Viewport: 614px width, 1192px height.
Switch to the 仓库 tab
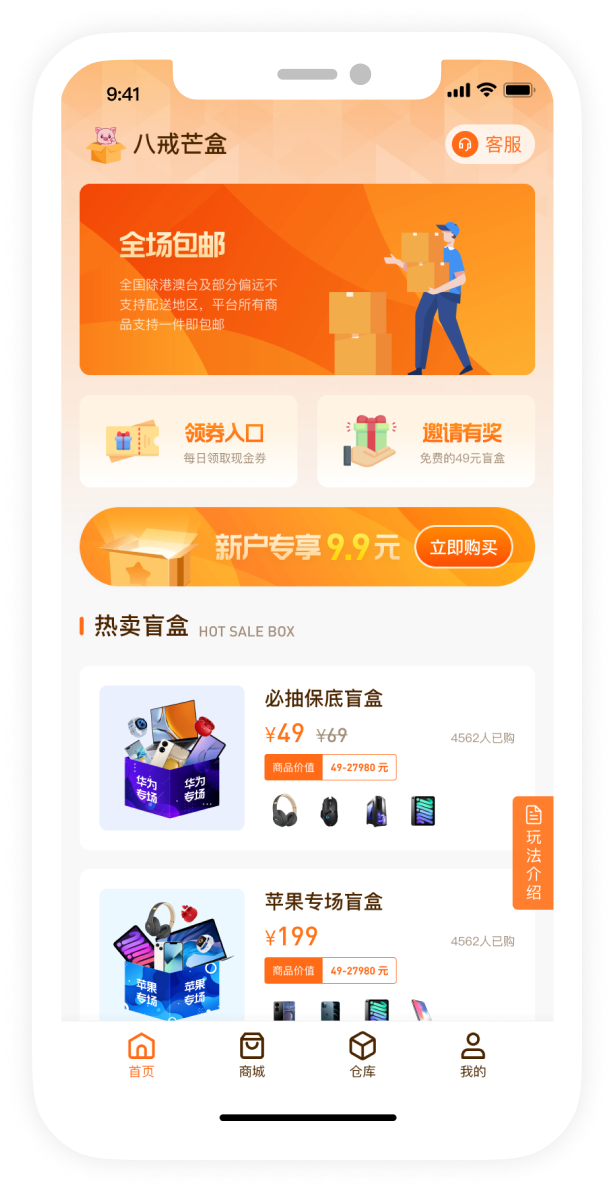point(362,1056)
